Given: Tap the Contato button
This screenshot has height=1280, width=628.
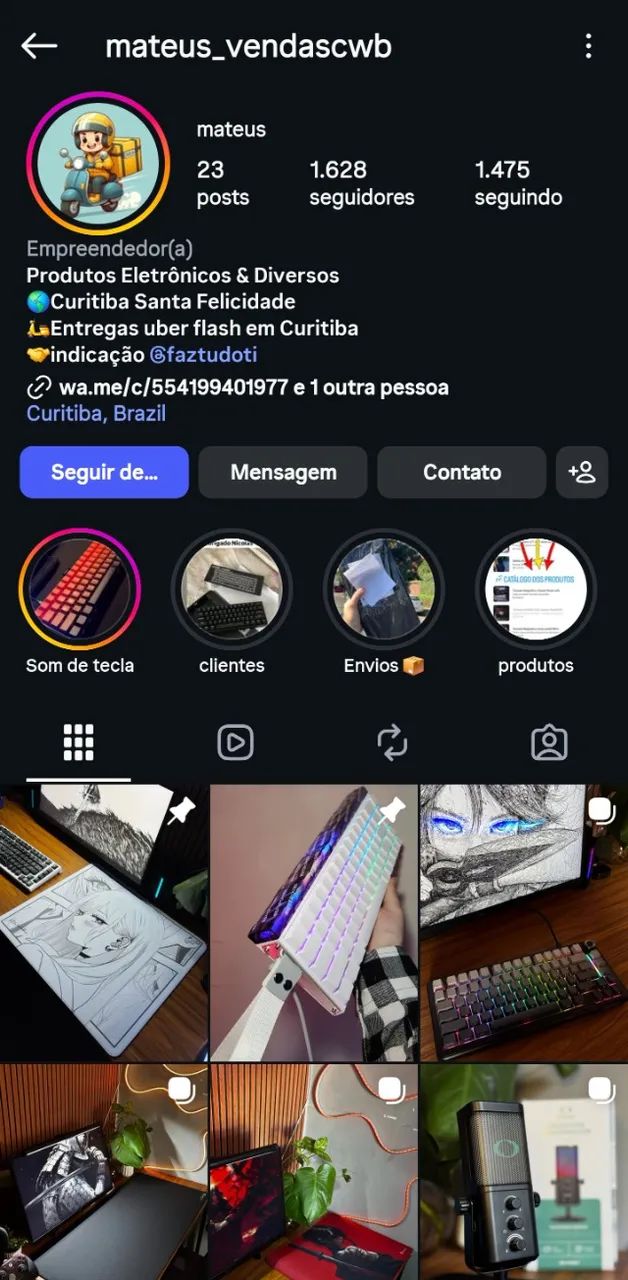Looking at the screenshot, I should click(462, 472).
